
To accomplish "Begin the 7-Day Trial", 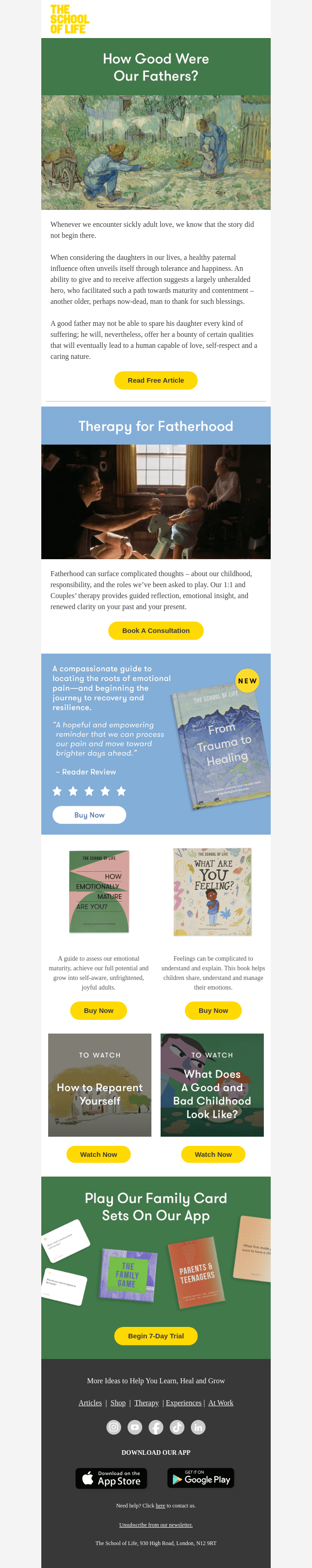I will click(156, 1336).
